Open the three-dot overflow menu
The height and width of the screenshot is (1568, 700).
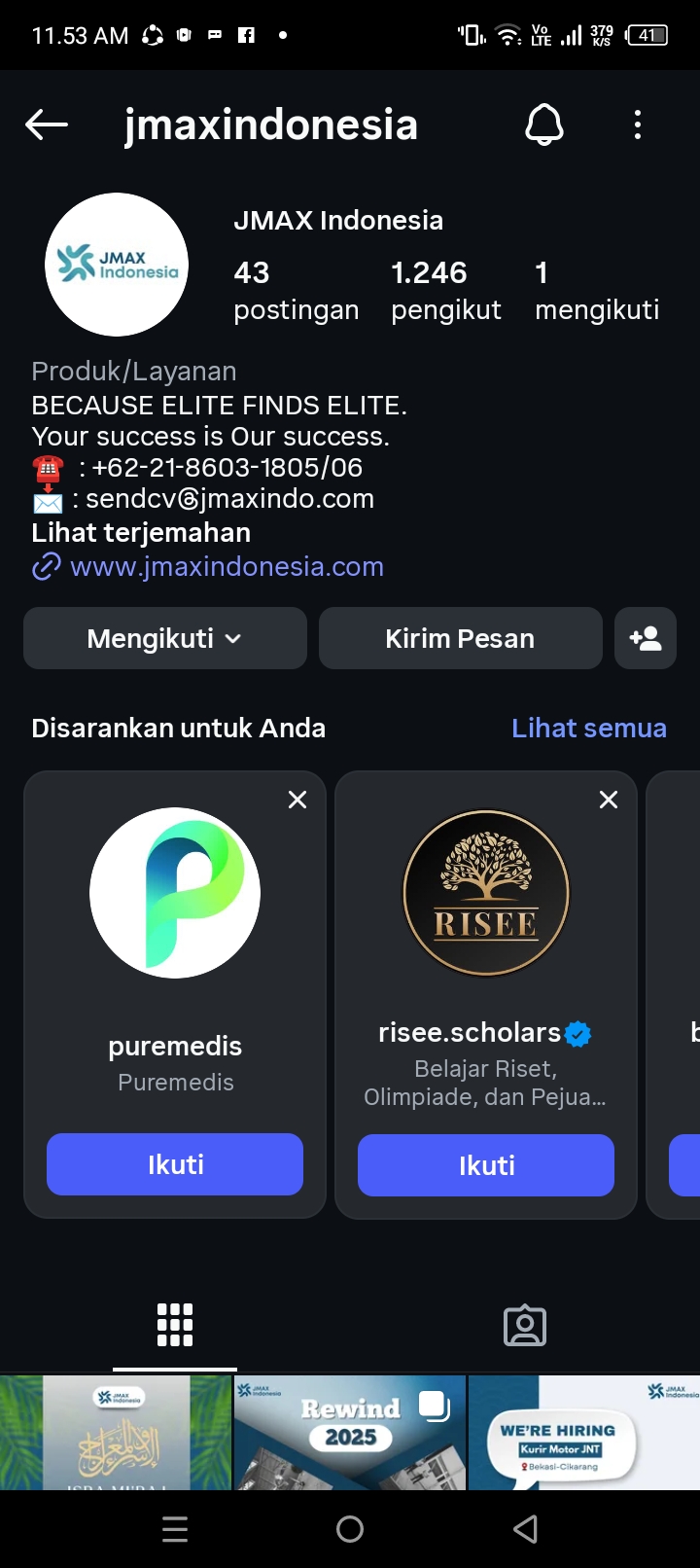click(638, 125)
